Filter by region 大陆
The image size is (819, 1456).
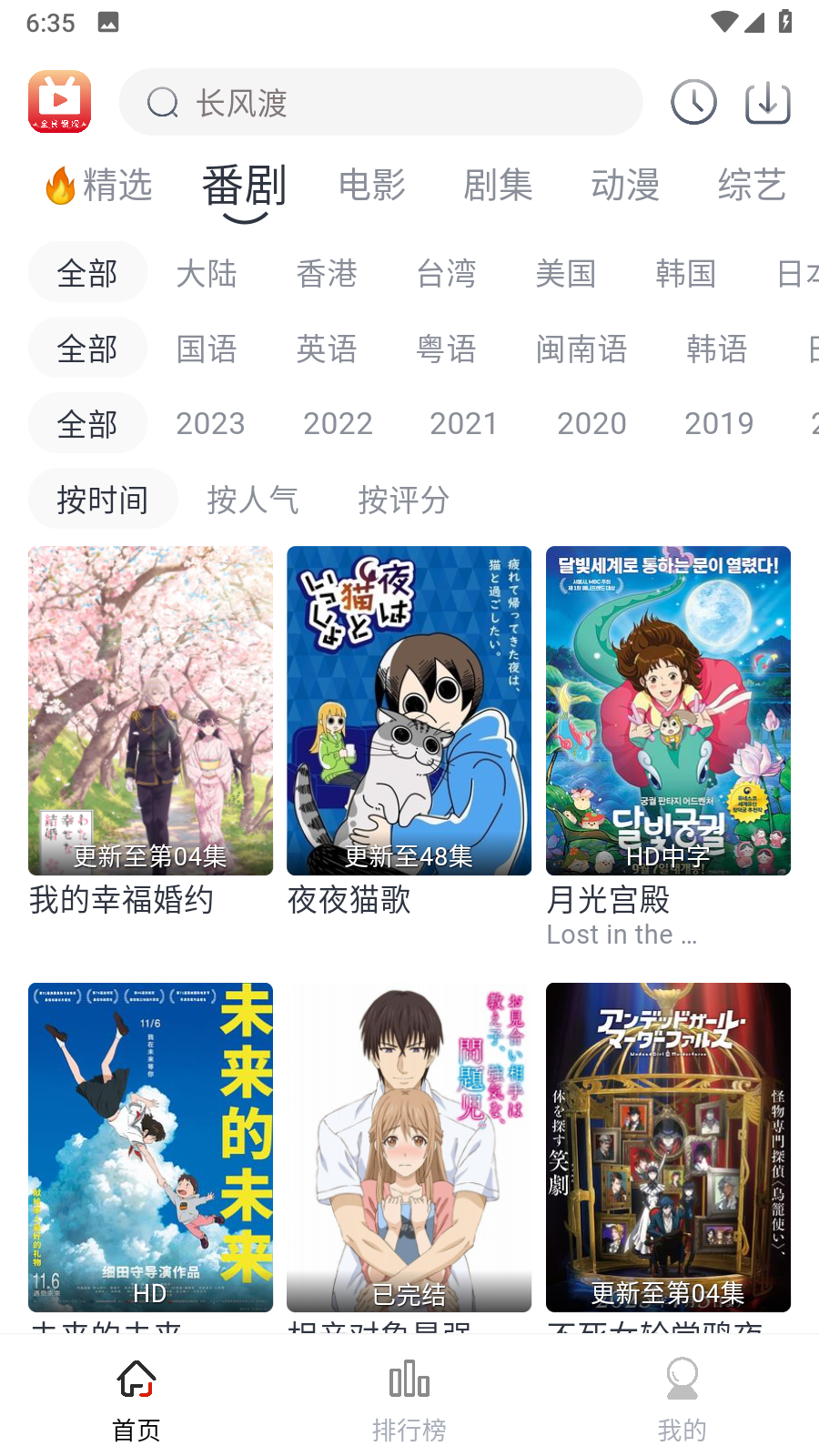pos(207,273)
